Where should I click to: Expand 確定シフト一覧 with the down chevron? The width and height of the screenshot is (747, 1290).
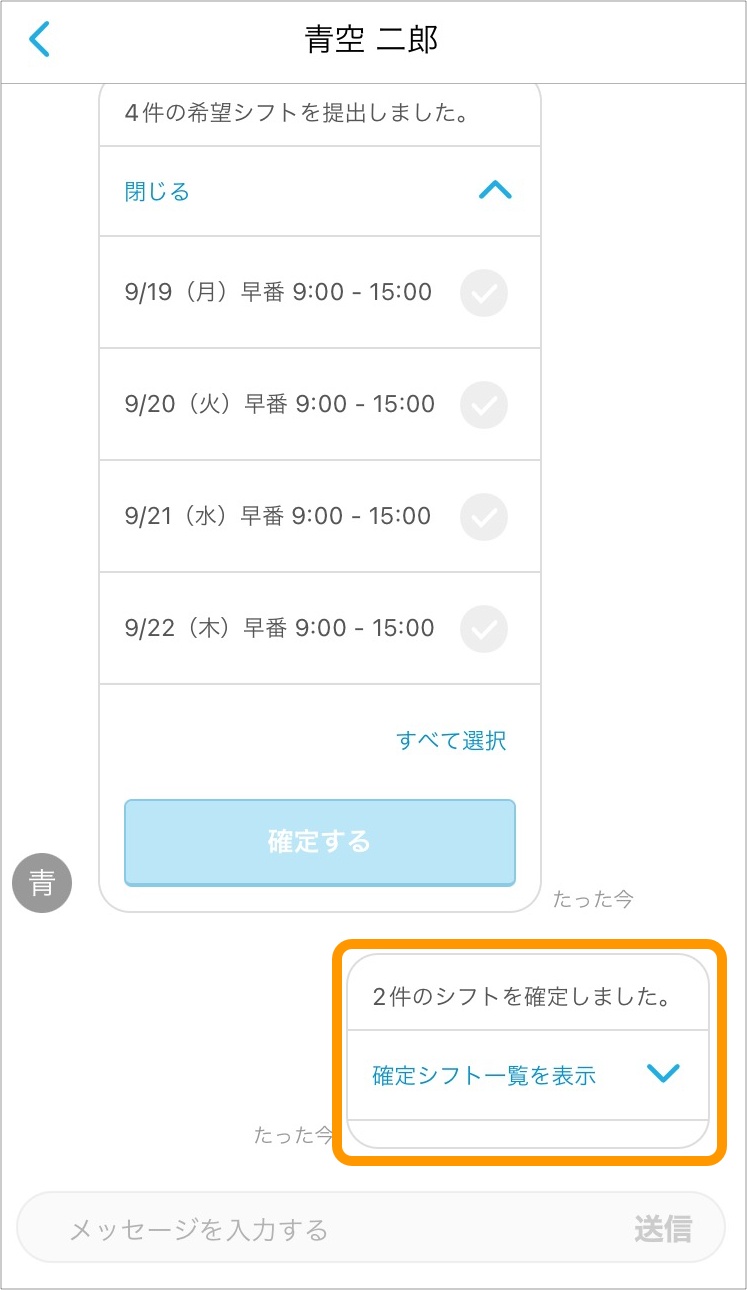click(663, 1073)
